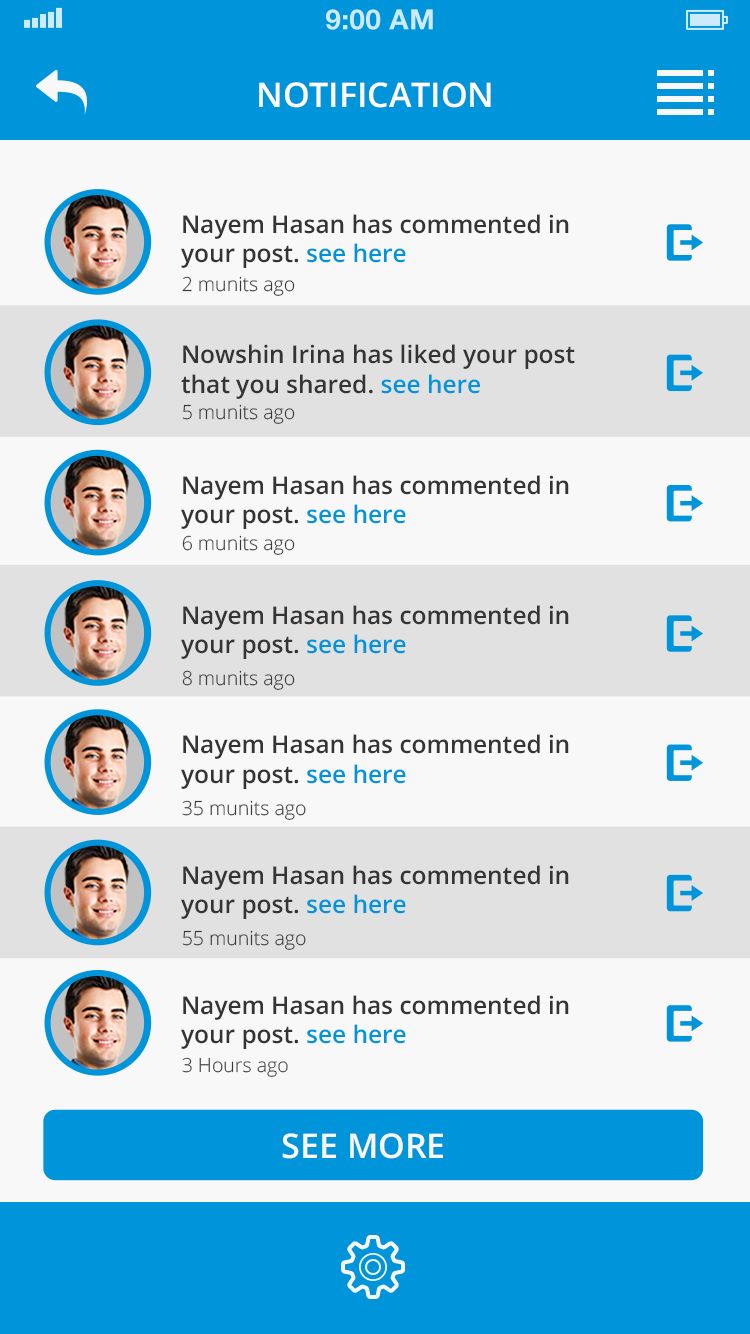
Task: Tap arrow icon on 6 munits ago notification
Action: (x=684, y=503)
